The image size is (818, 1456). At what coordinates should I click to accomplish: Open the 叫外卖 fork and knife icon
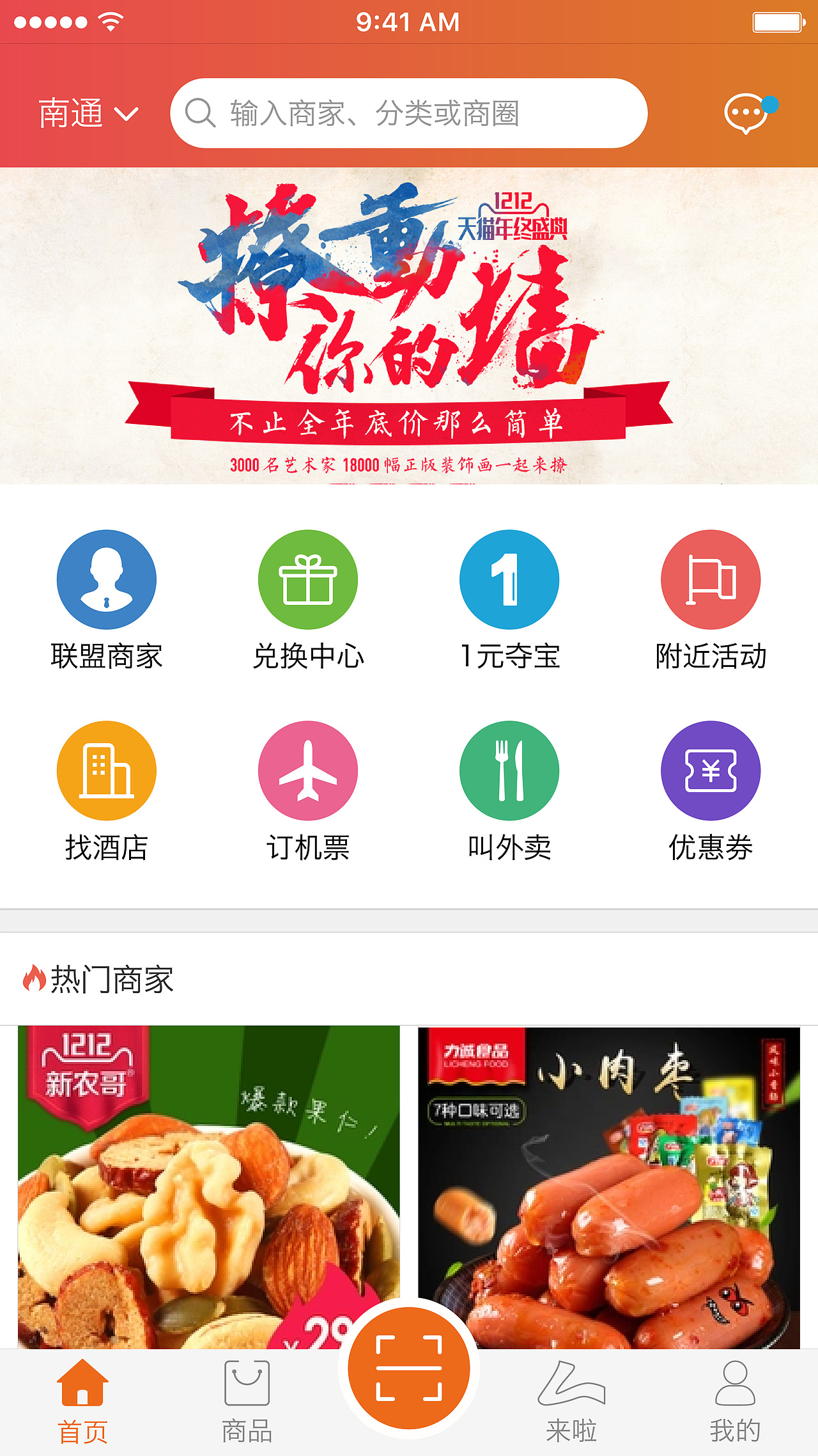coord(509,771)
